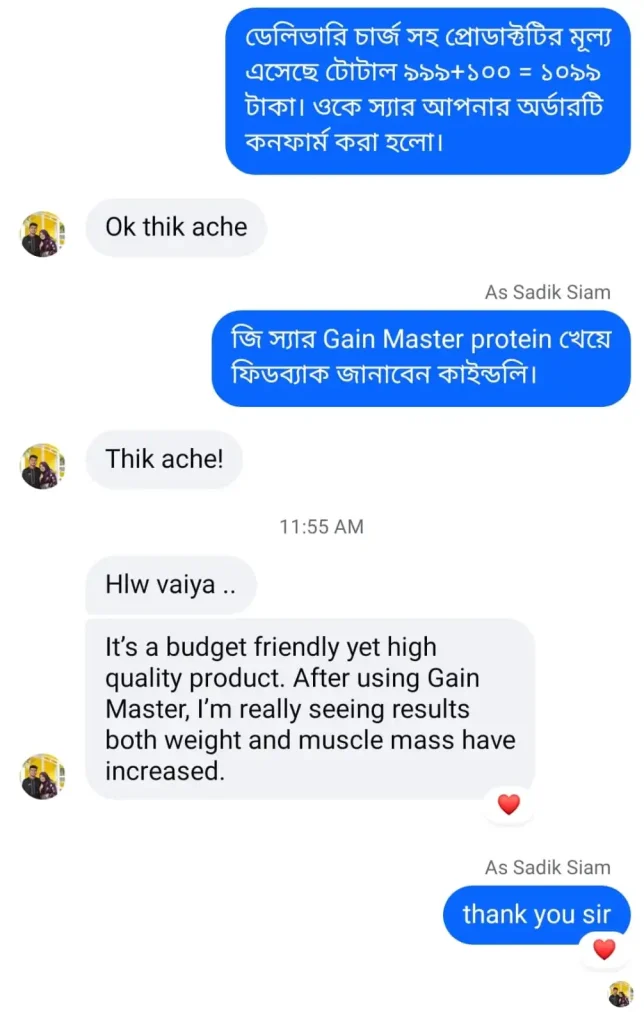This screenshot has width=644, height=1024.
Task: View the heart reaction on the Gain Master review
Action: pyautogui.click(x=509, y=804)
